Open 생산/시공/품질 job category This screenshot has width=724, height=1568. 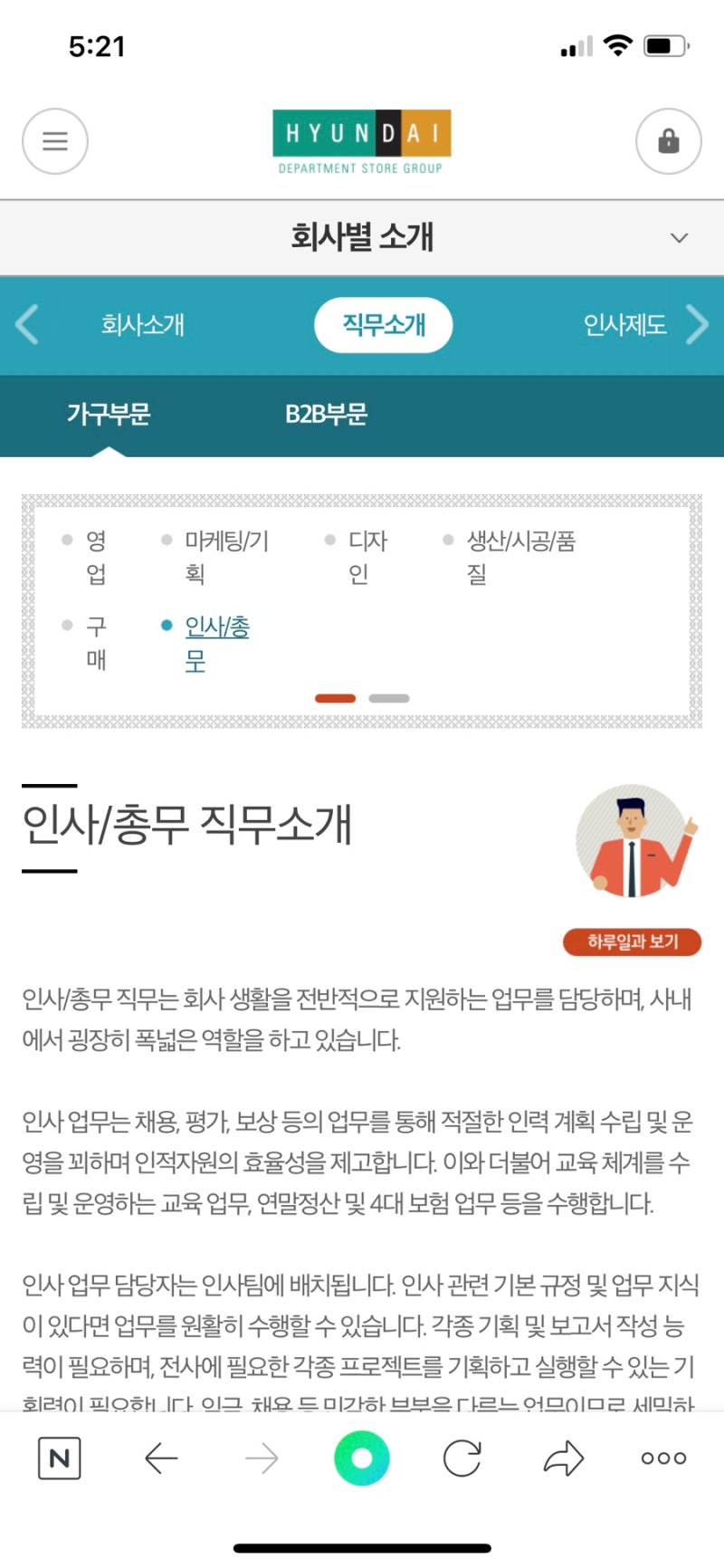(520, 557)
